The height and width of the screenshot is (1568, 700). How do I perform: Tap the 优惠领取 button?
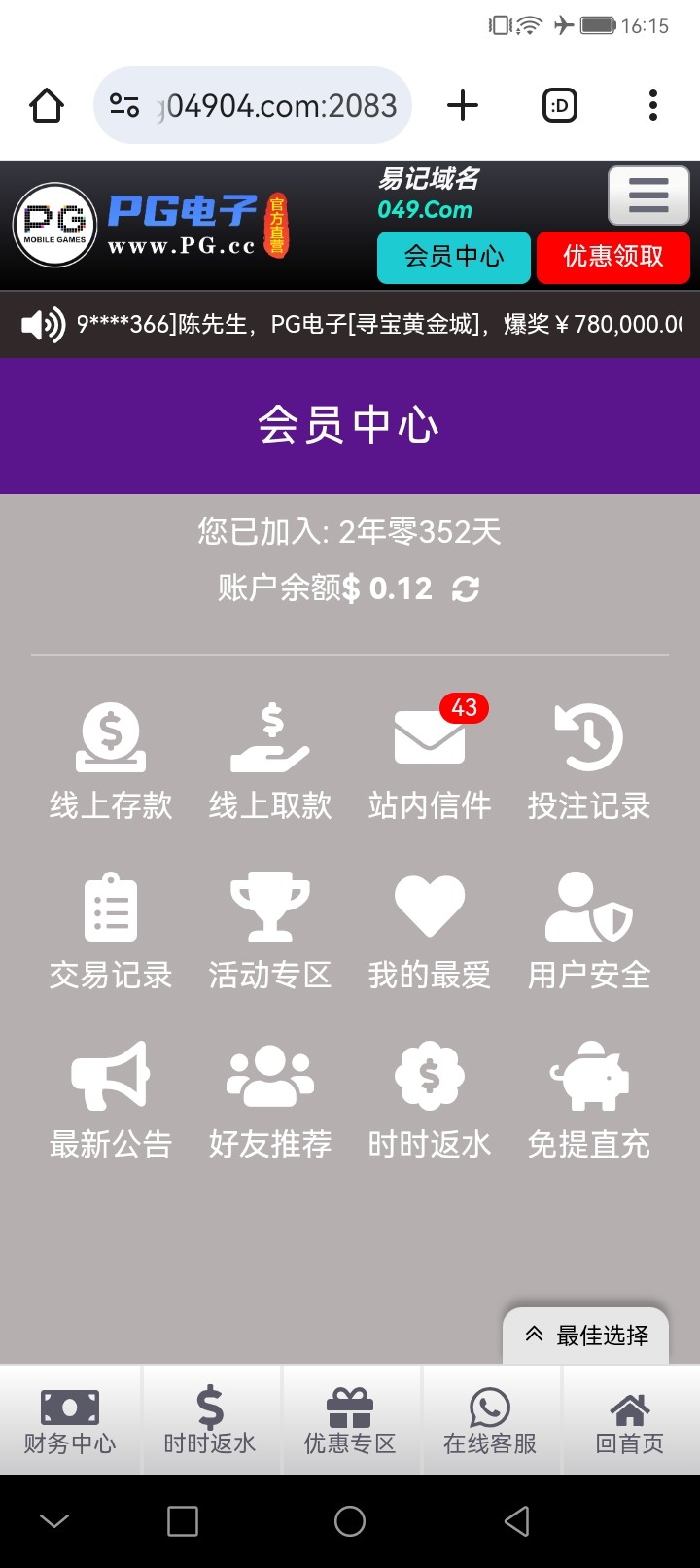613,257
